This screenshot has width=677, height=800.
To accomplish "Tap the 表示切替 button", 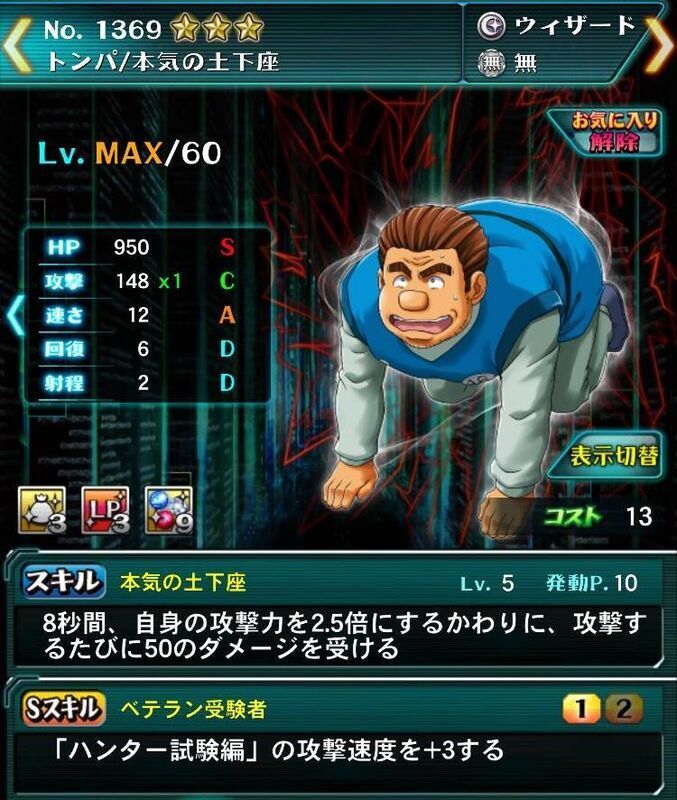I will pyautogui.click(x=615, y=457).
